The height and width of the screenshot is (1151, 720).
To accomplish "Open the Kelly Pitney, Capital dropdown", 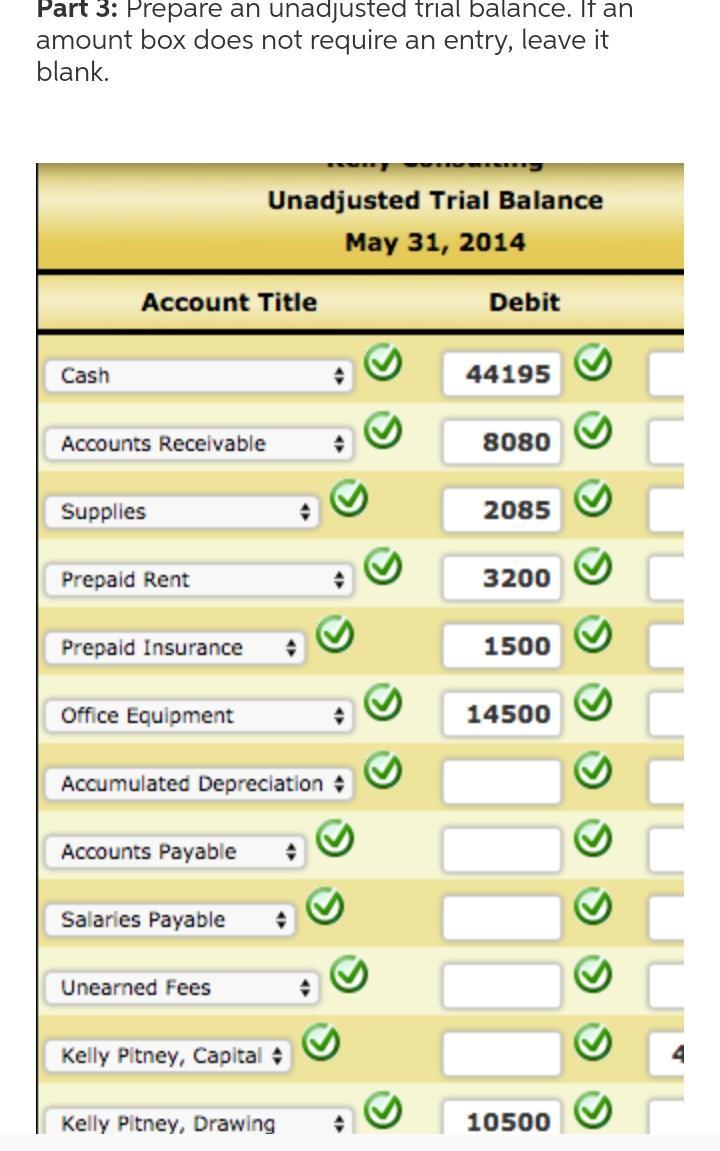I will [168, 1056].
